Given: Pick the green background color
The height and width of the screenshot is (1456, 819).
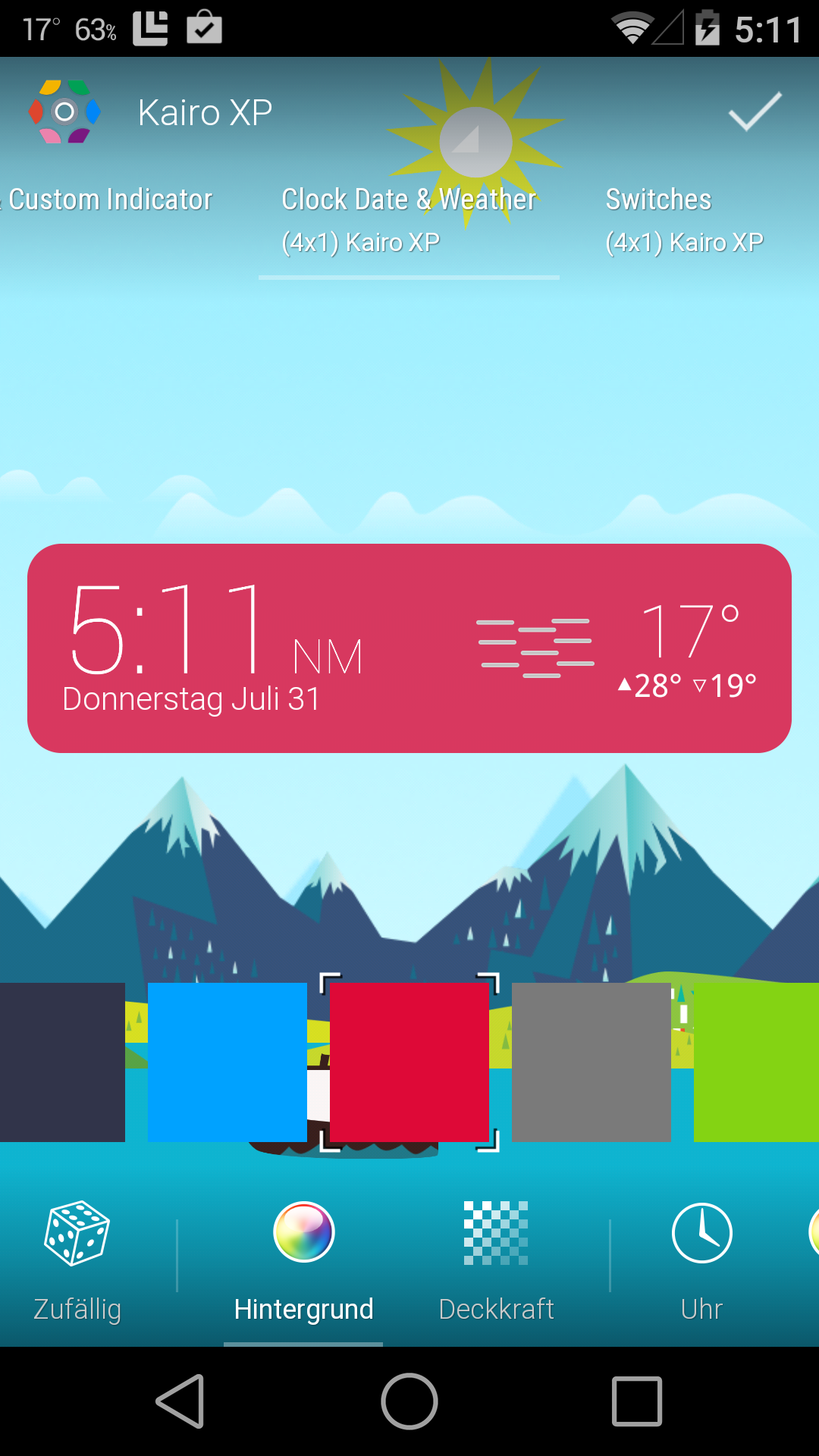Looking at the screenshot, I should 756,1062.
